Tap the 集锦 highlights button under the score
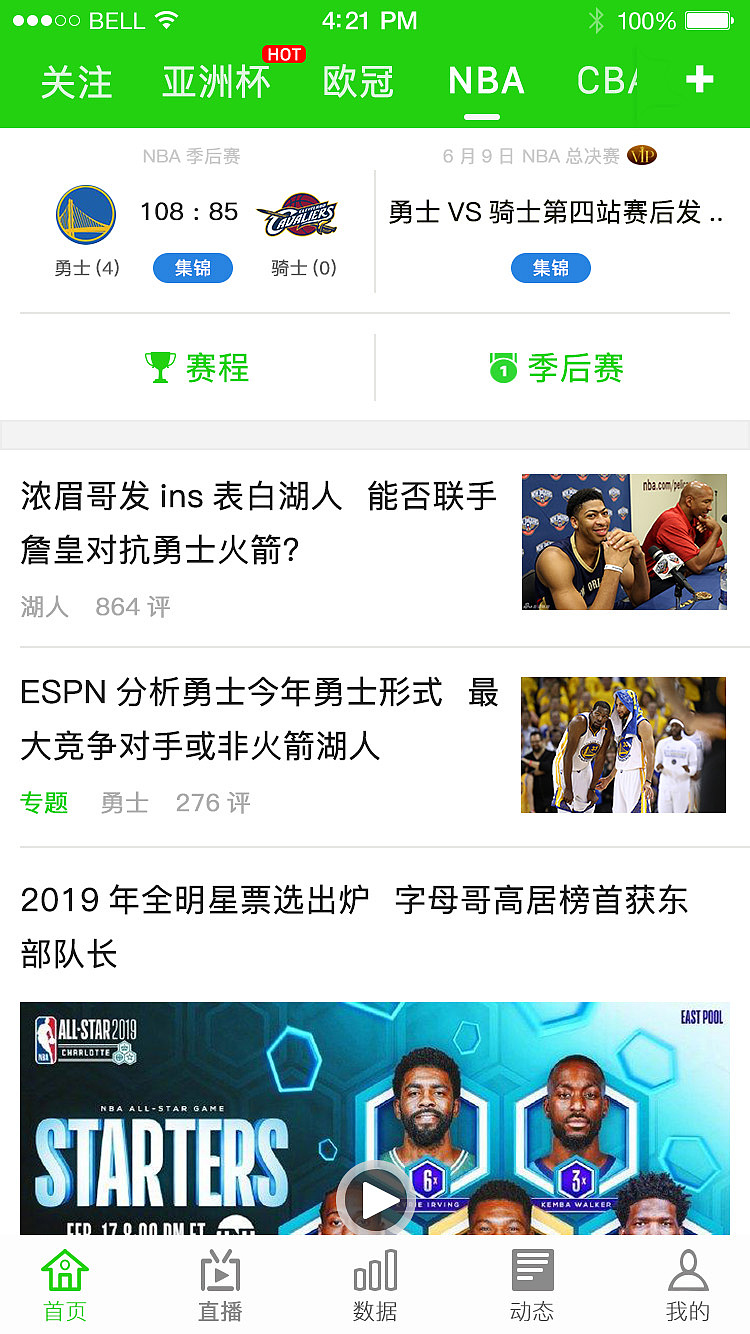Image resolution: width=750 pixels, height=1334 pixels. pyautogui.click(x=192, y=268)
